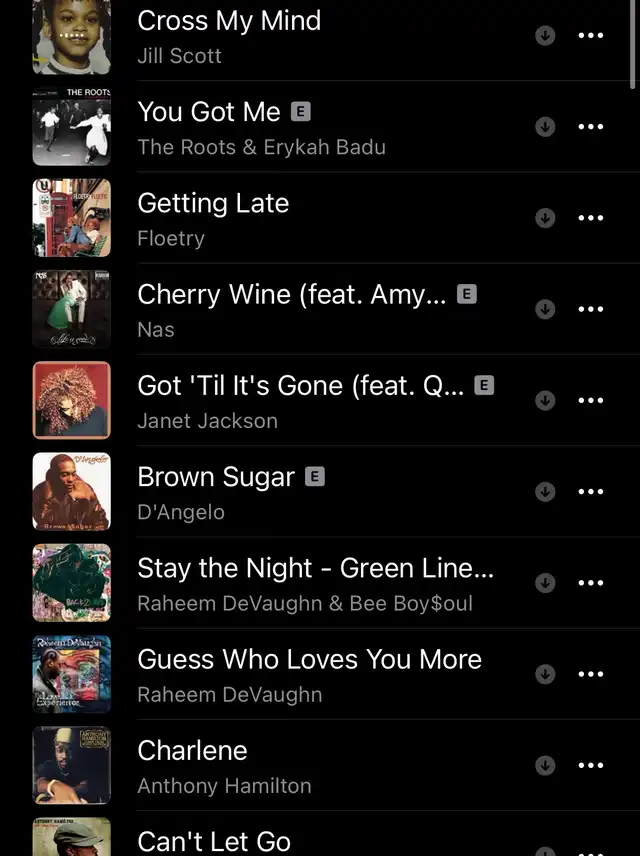Screen dimensions: 640x856
Task: Open the three-dot menu for Brown Sugar
Action: 591,491
